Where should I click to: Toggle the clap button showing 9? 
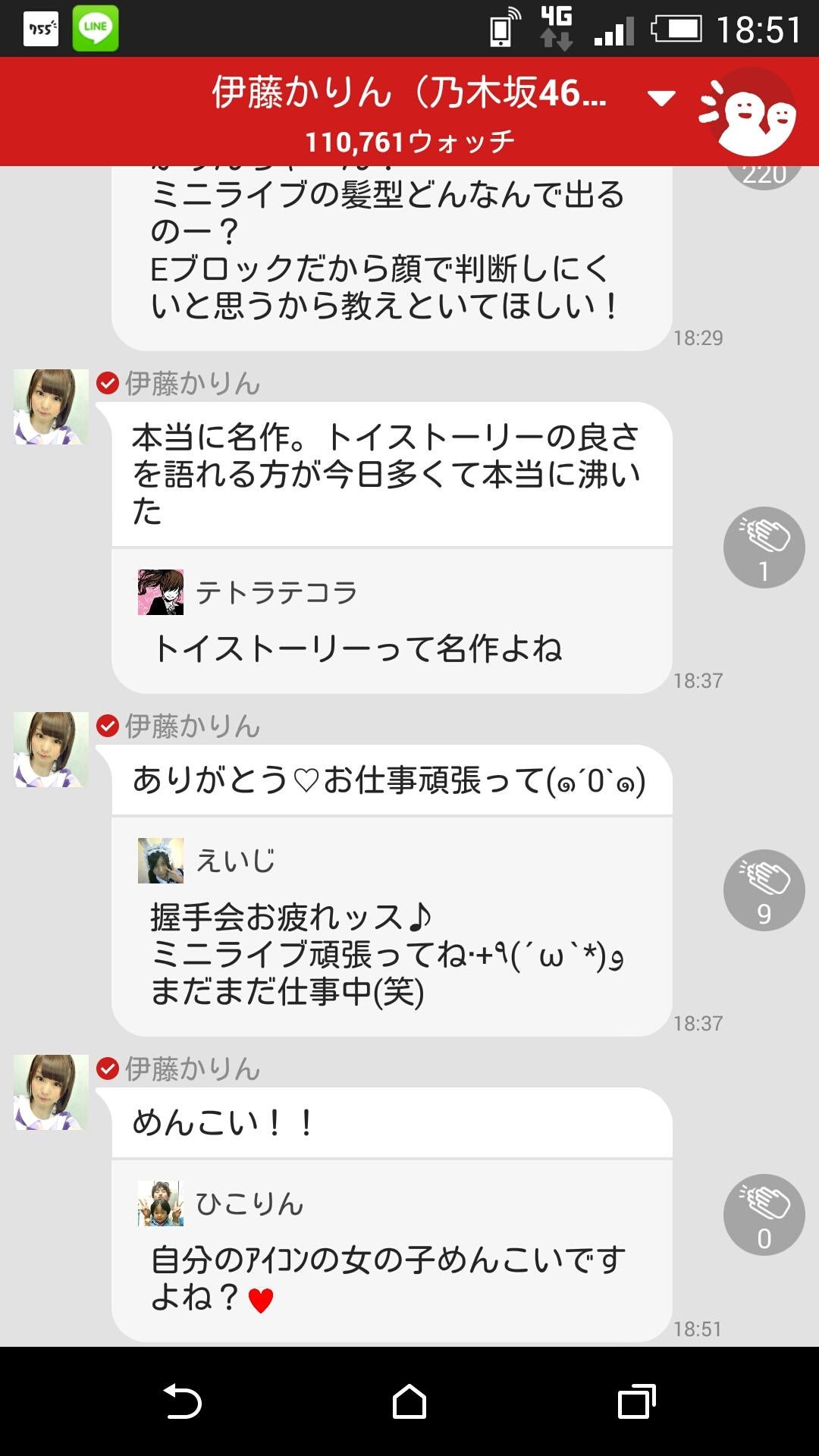click(x=764, y=890)
